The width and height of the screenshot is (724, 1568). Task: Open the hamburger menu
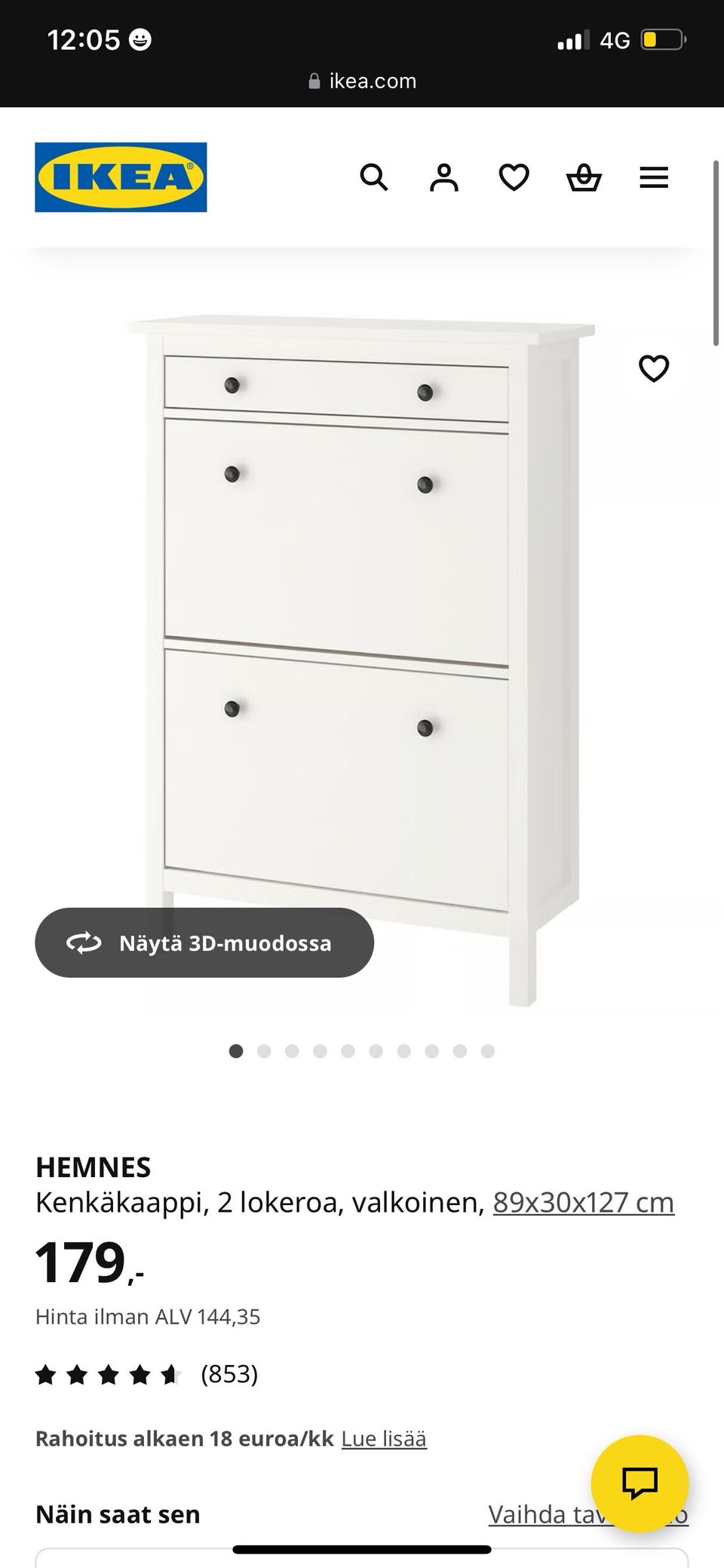654,178
